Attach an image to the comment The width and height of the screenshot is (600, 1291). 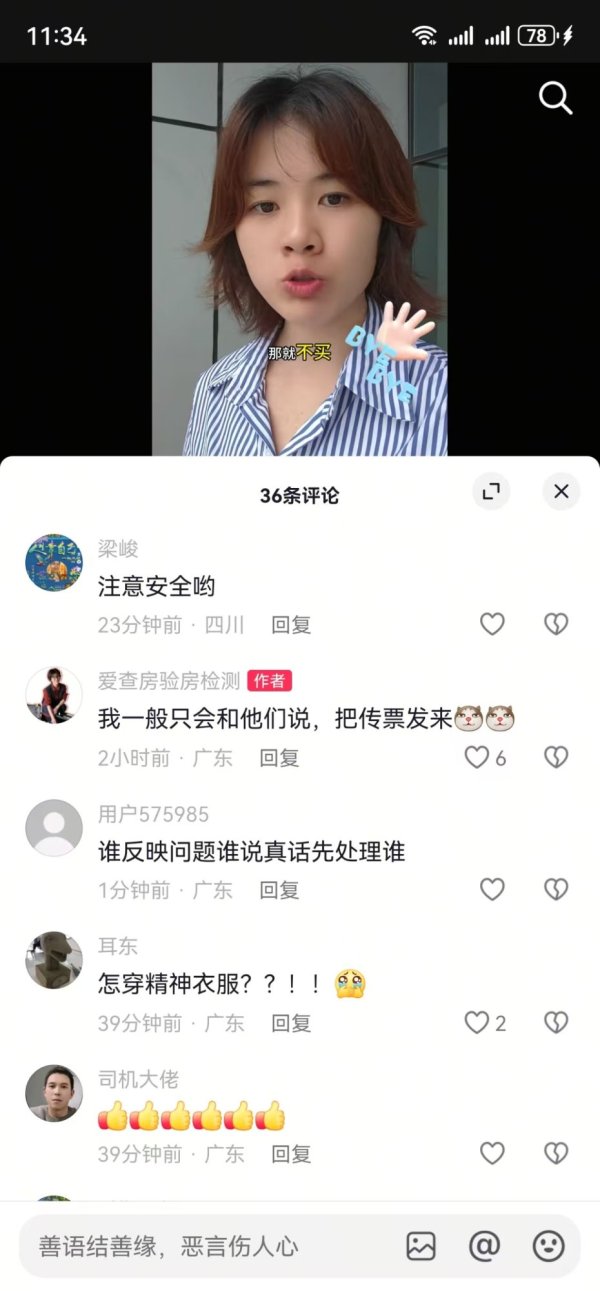coord(421,1246)
